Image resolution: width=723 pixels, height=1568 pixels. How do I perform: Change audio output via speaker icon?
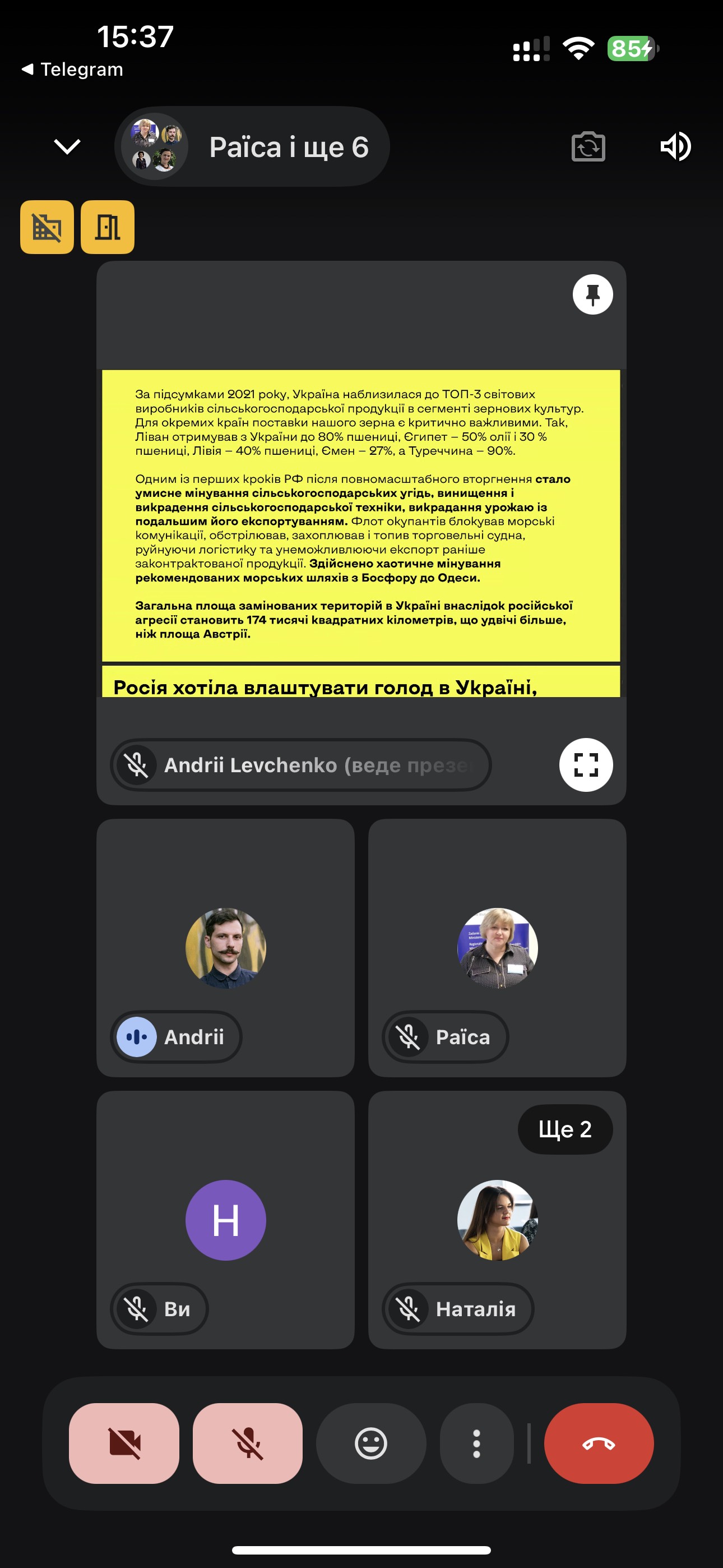tap(675, 147)
